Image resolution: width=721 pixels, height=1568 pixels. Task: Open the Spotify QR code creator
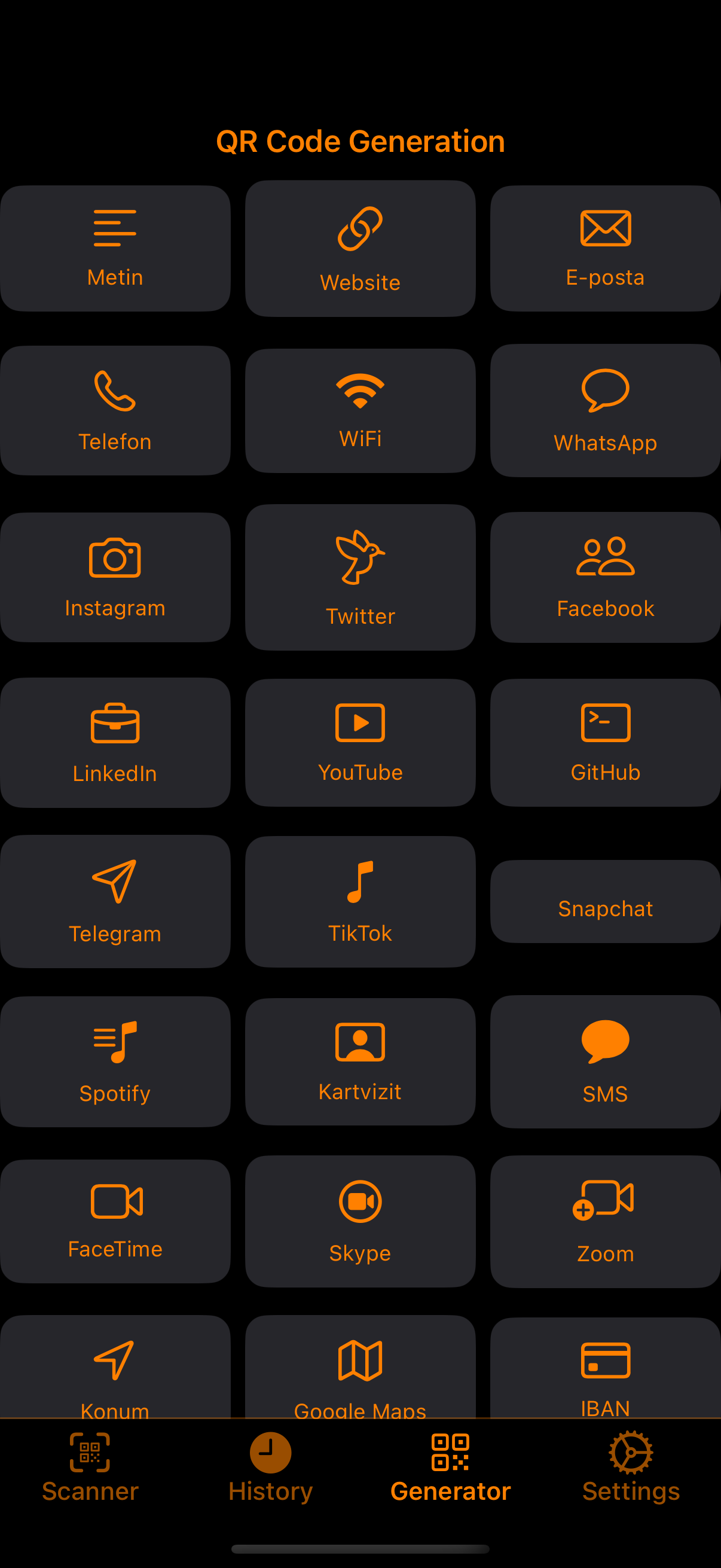tap(114, 1061)
